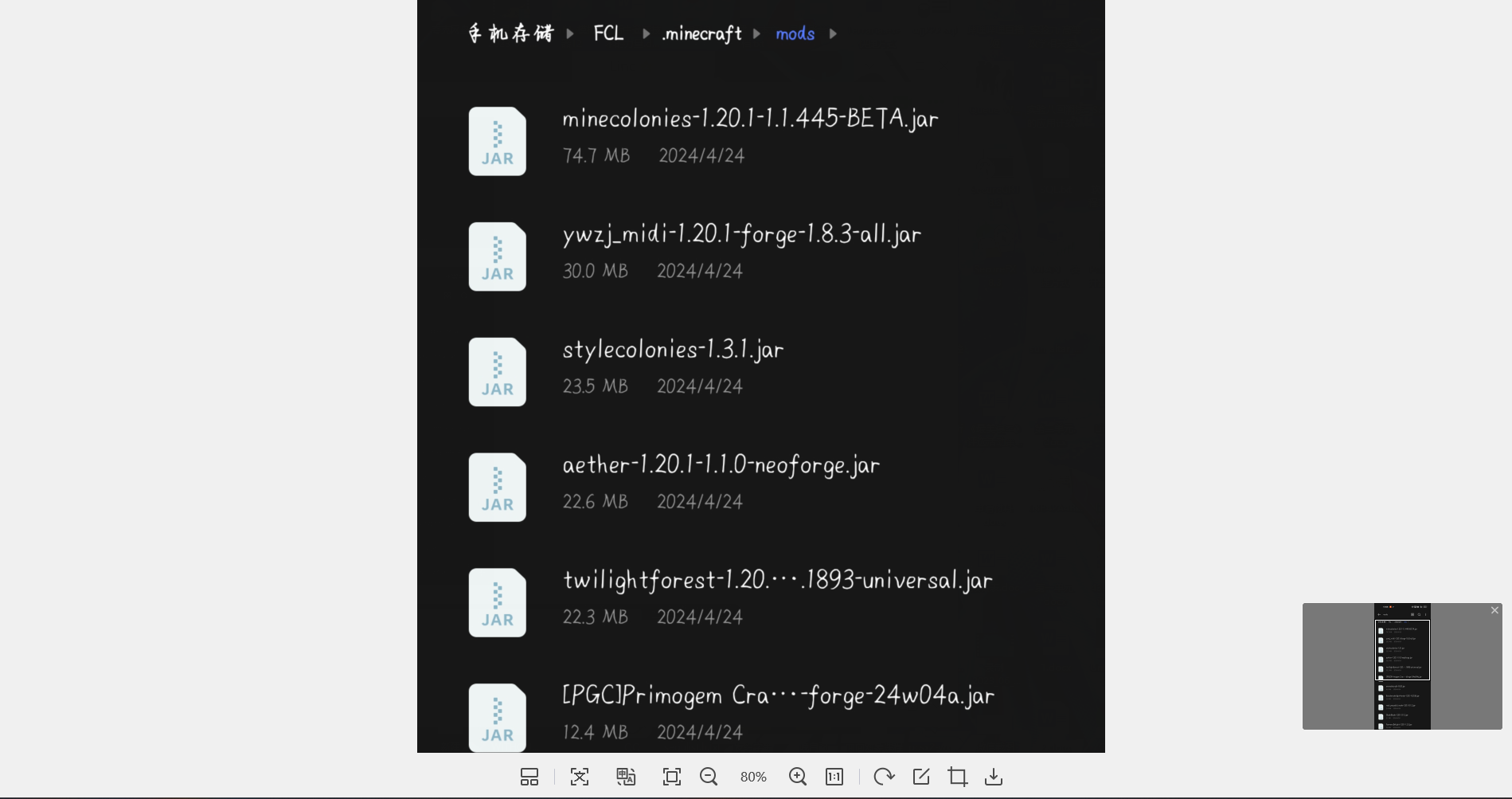Translate the text in the image

coord(626,777)
